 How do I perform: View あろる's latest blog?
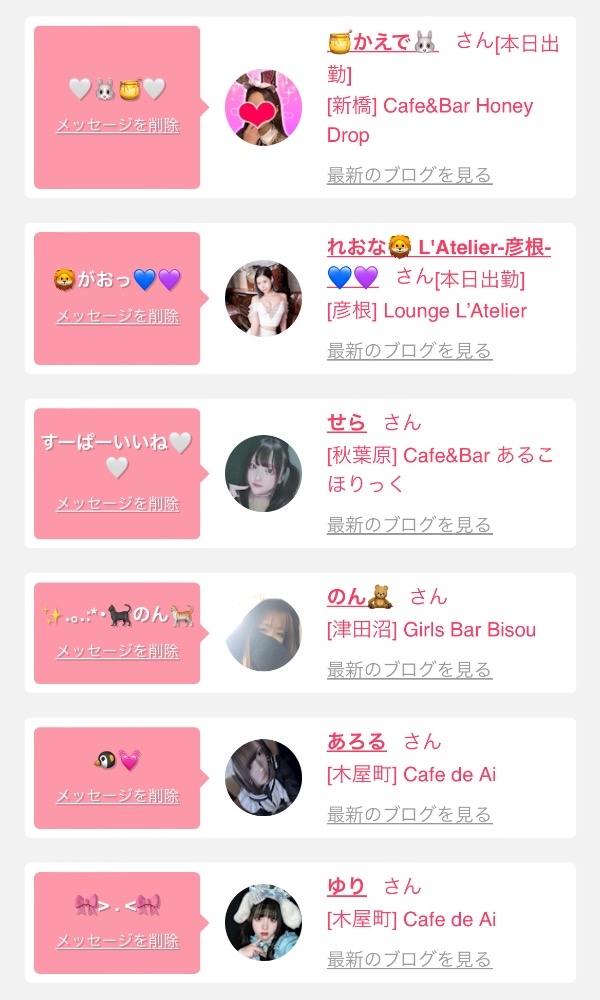pos(409,814)
